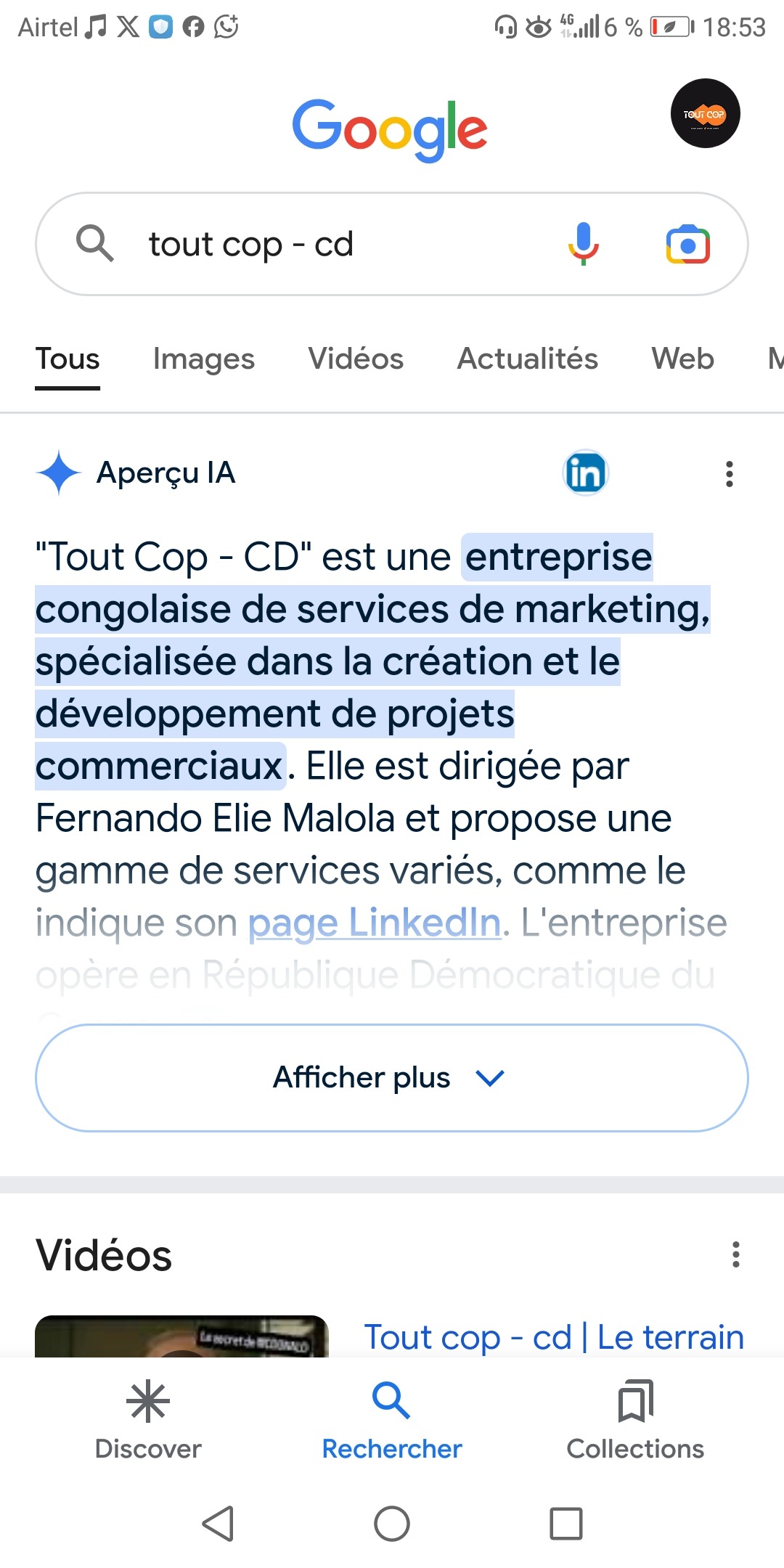784x1568 pixels.
Task: Open the Vidéos section overflow menu
Action: [735, 1254]
